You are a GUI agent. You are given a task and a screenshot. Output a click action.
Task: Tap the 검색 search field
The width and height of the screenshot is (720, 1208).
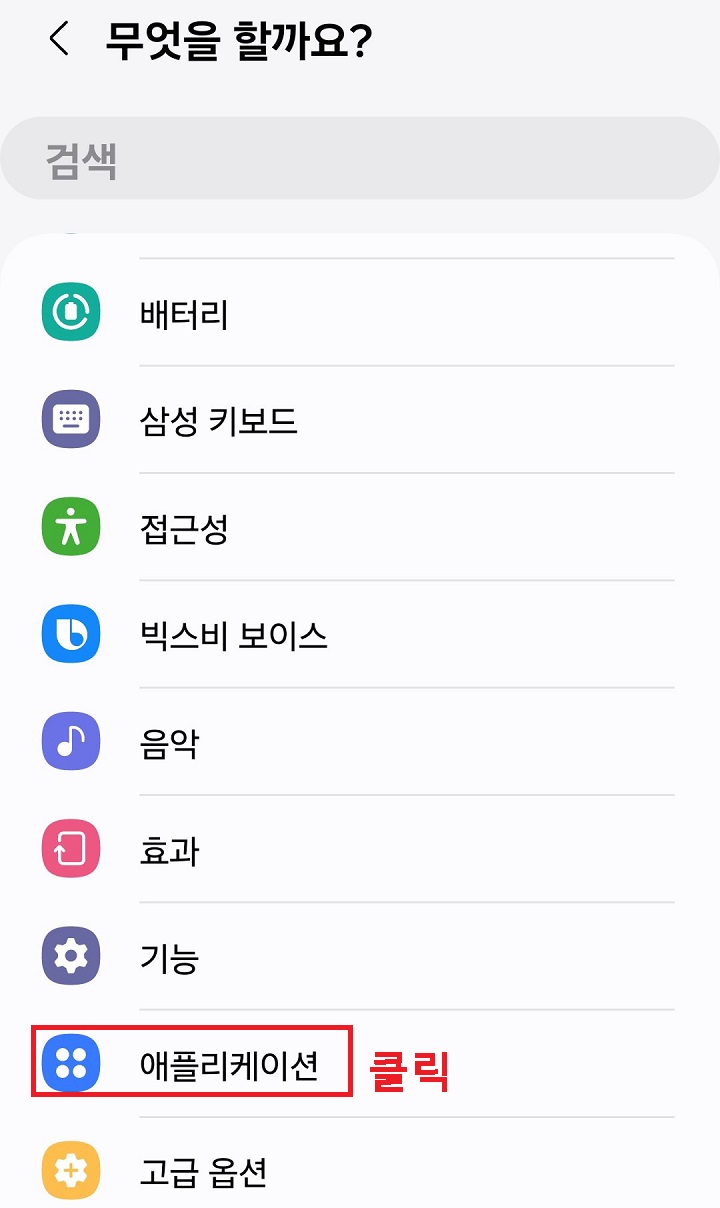coord(360,157)
